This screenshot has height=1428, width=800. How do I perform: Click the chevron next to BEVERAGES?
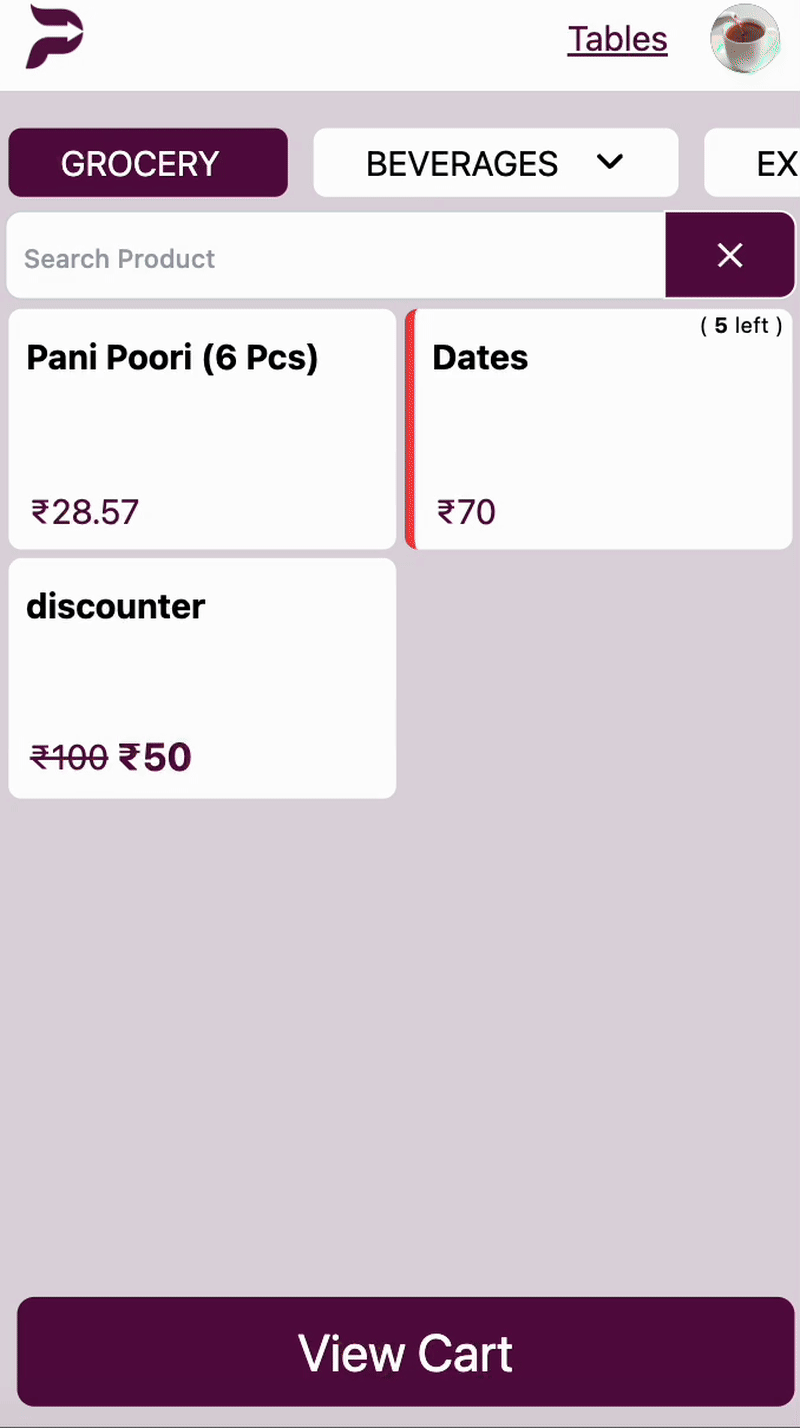(x=610, y=163)
